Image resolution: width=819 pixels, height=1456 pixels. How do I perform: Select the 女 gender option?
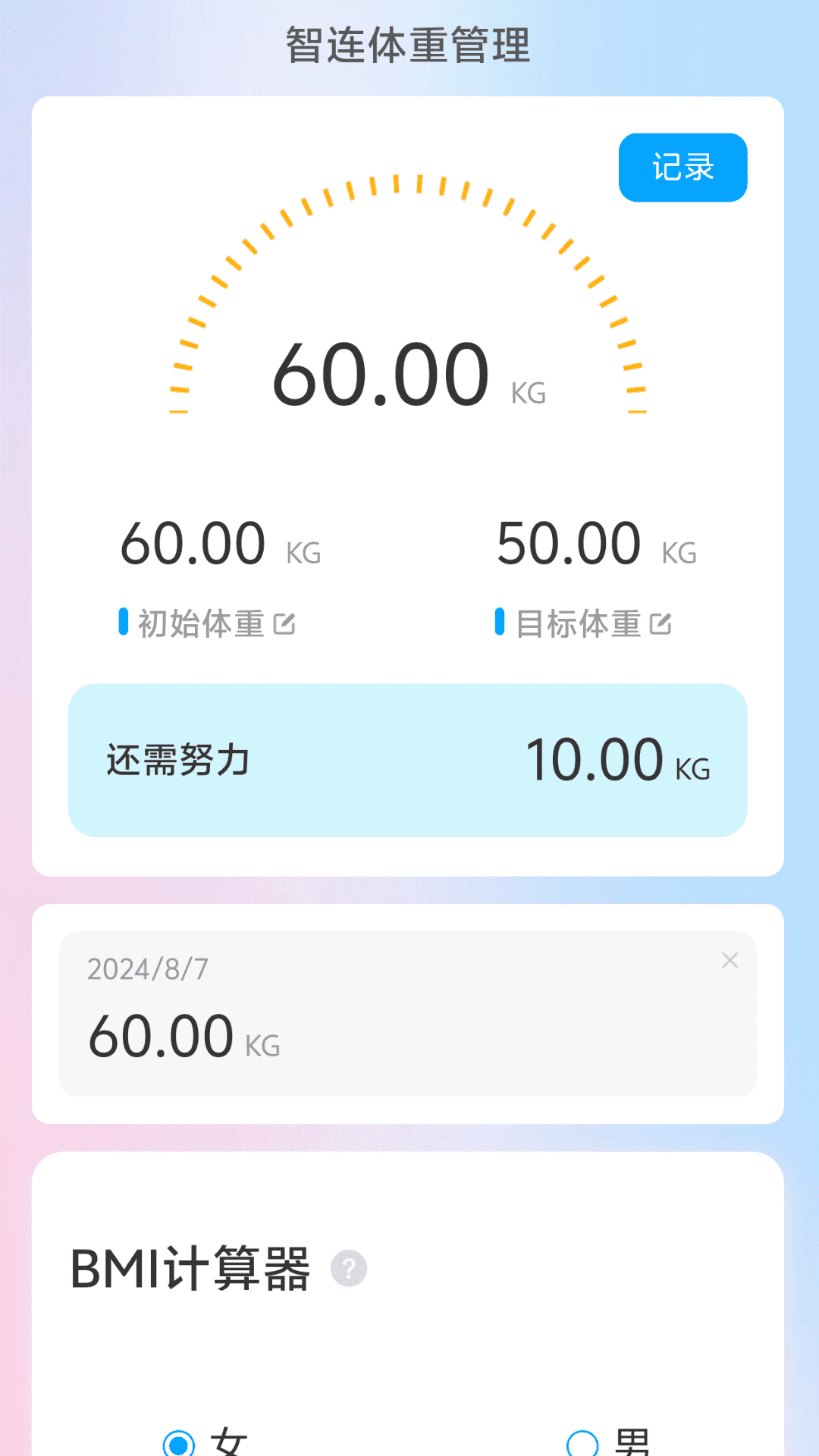180,1442
